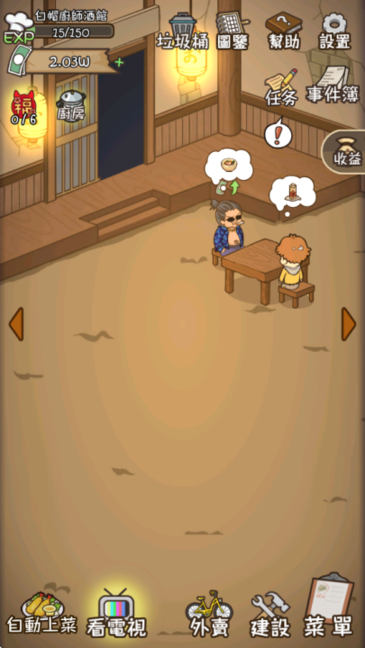Open the 菜單 menu clipboard

(x=329, y=606)
